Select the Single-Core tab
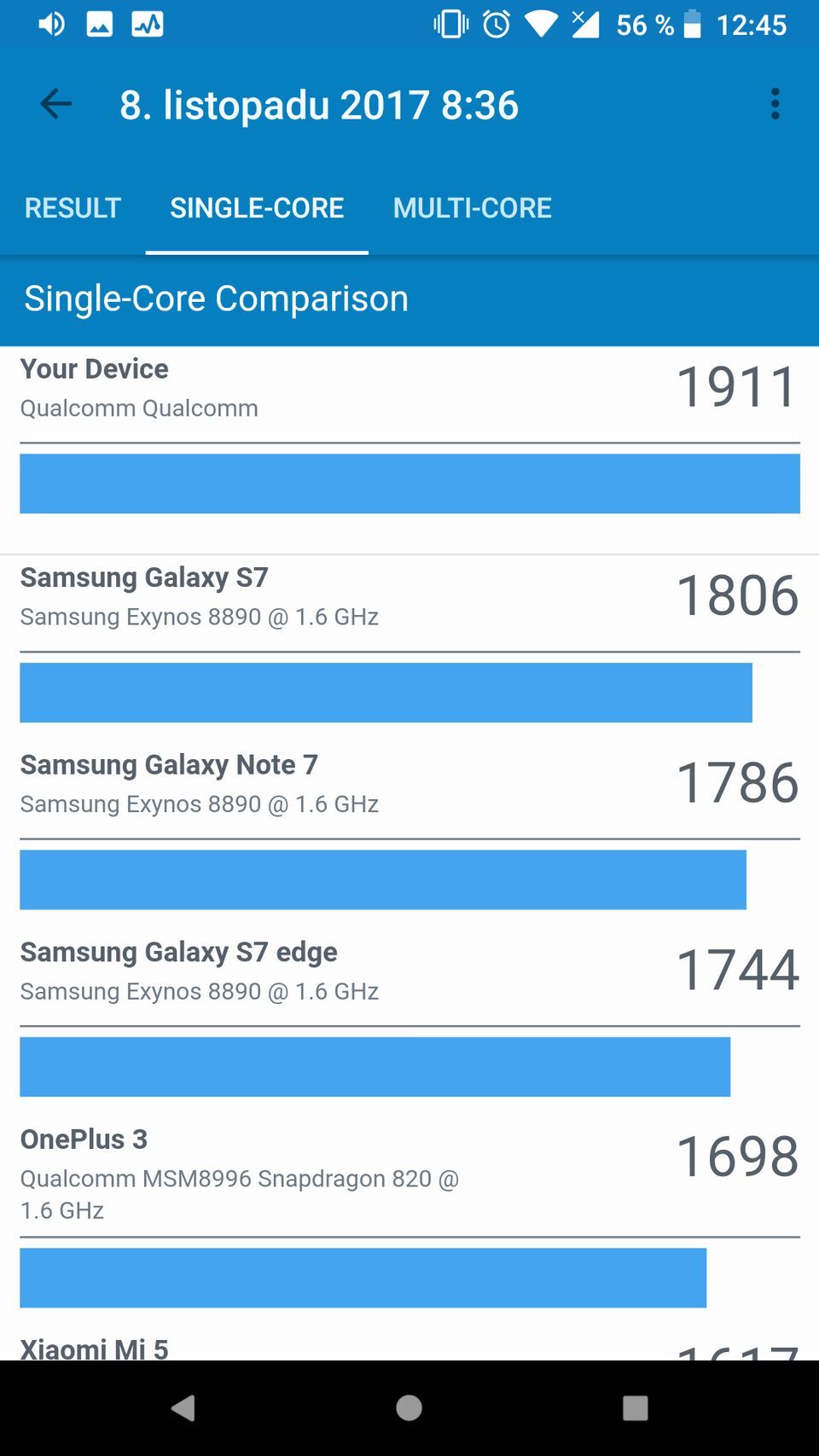This screenshot has height=1456, width=819. coord(257,208)
